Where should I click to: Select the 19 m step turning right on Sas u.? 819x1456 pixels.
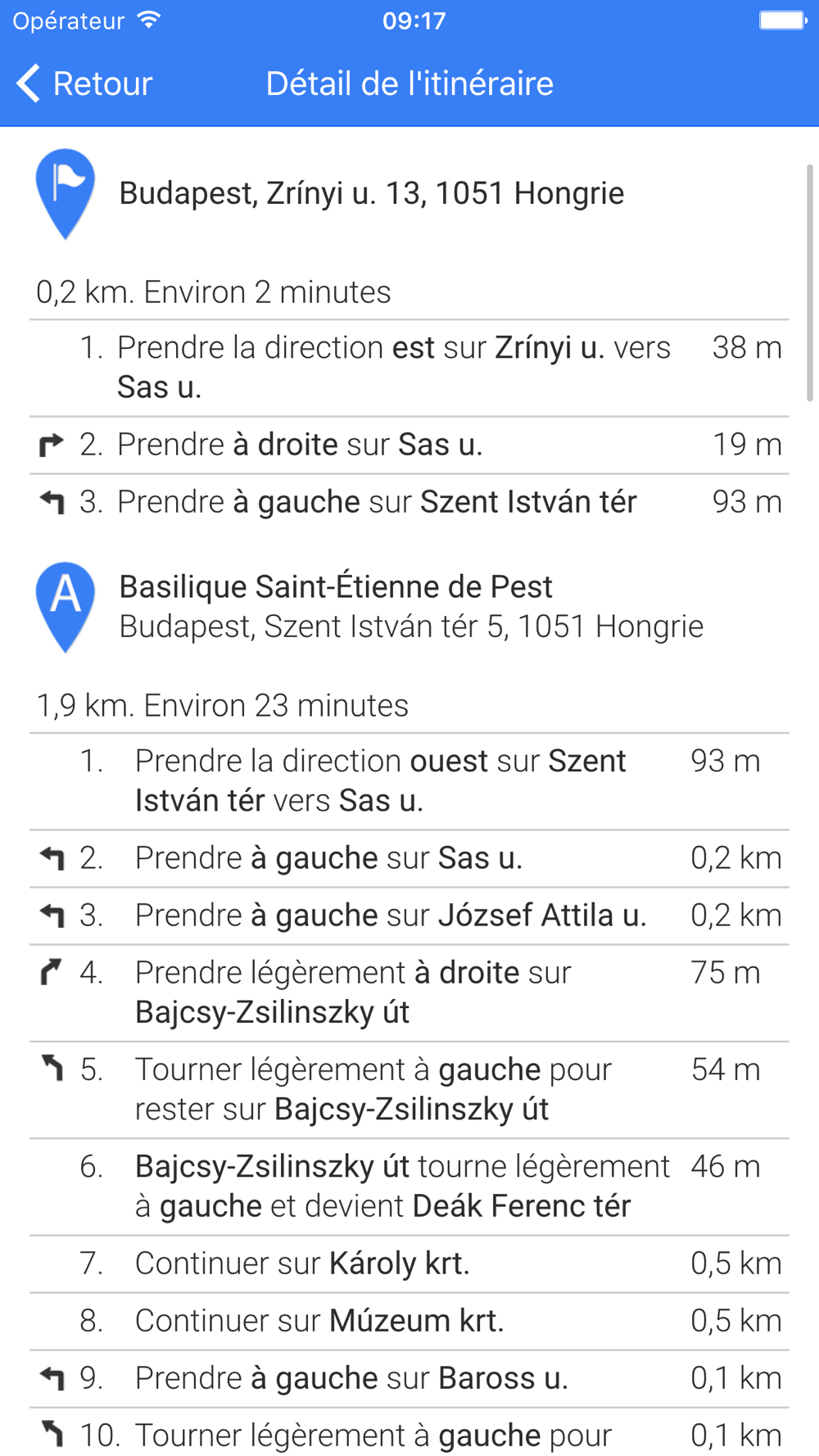click(x=409, y=445)
